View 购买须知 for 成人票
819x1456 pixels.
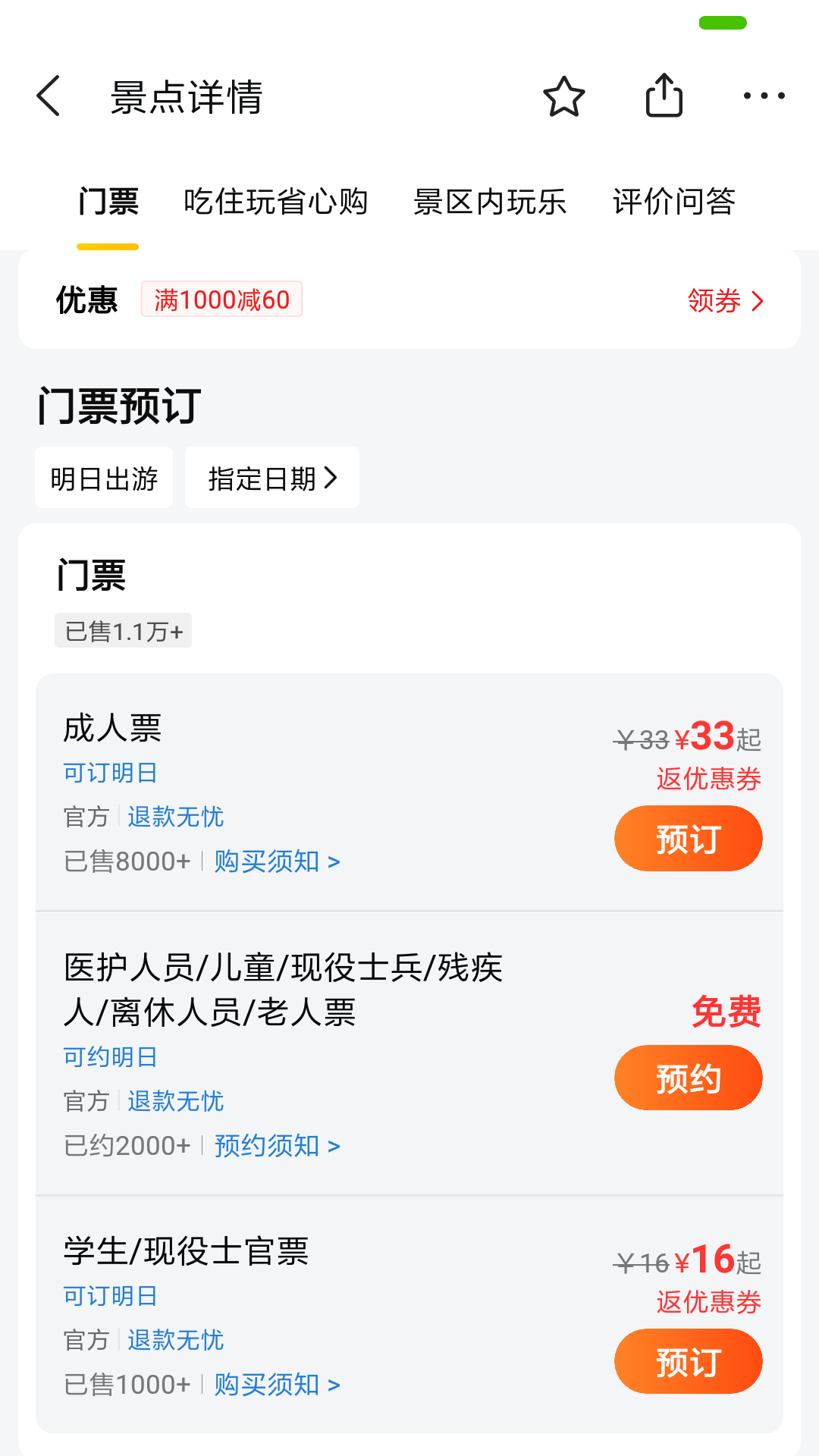pos(277,861)
